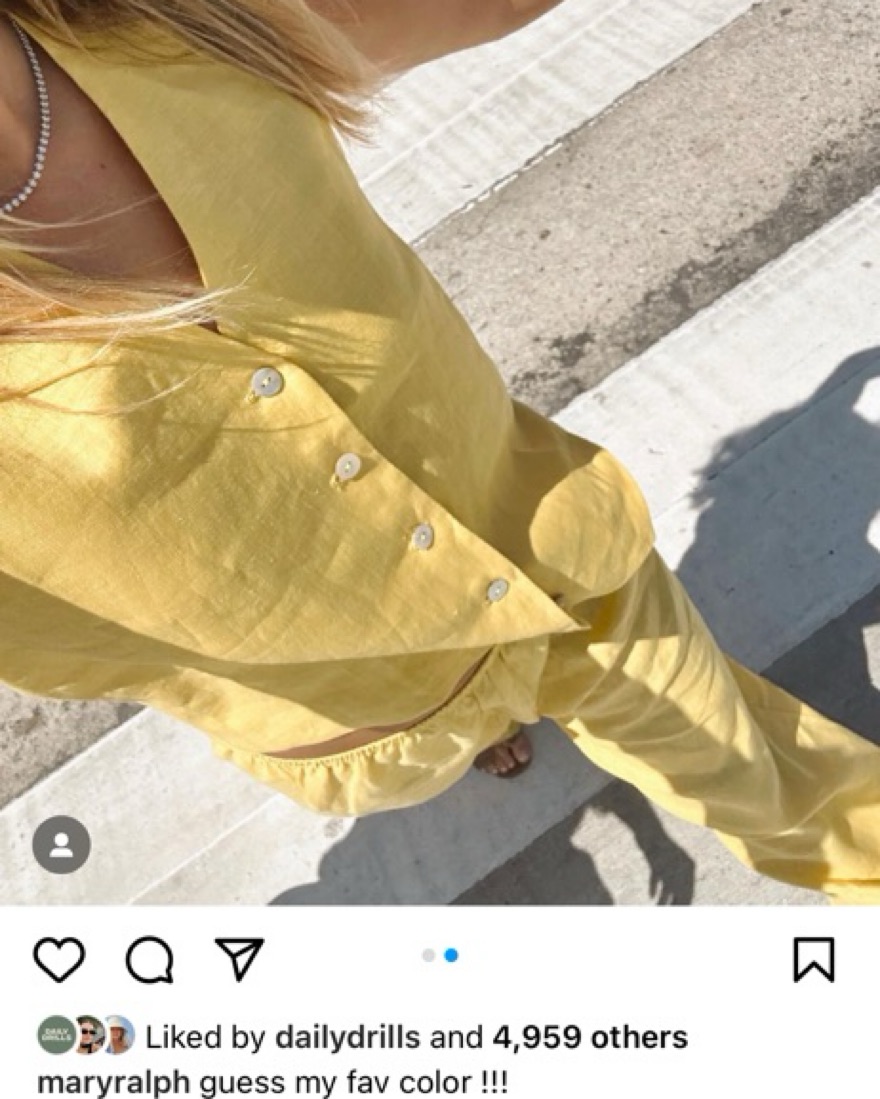Open the yellow outfit photo
The image size is (880, 1099).
click(x=440, y=450)
